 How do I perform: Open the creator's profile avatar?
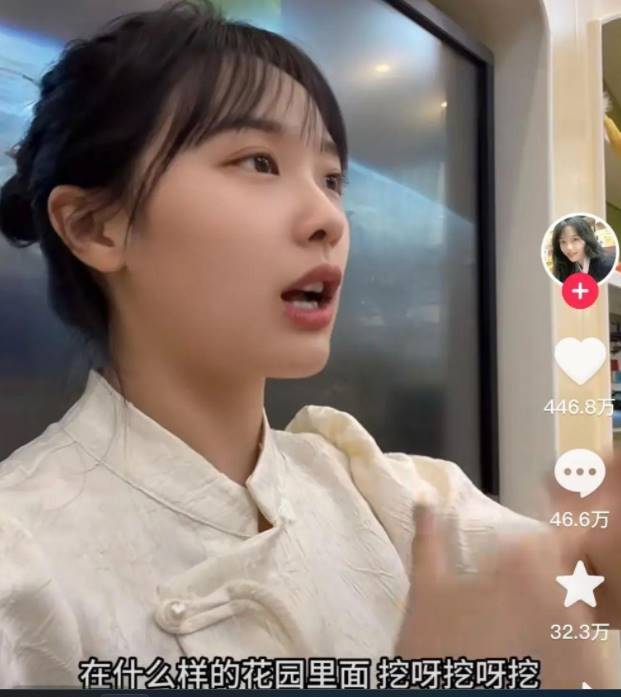(x=579, y=249)
